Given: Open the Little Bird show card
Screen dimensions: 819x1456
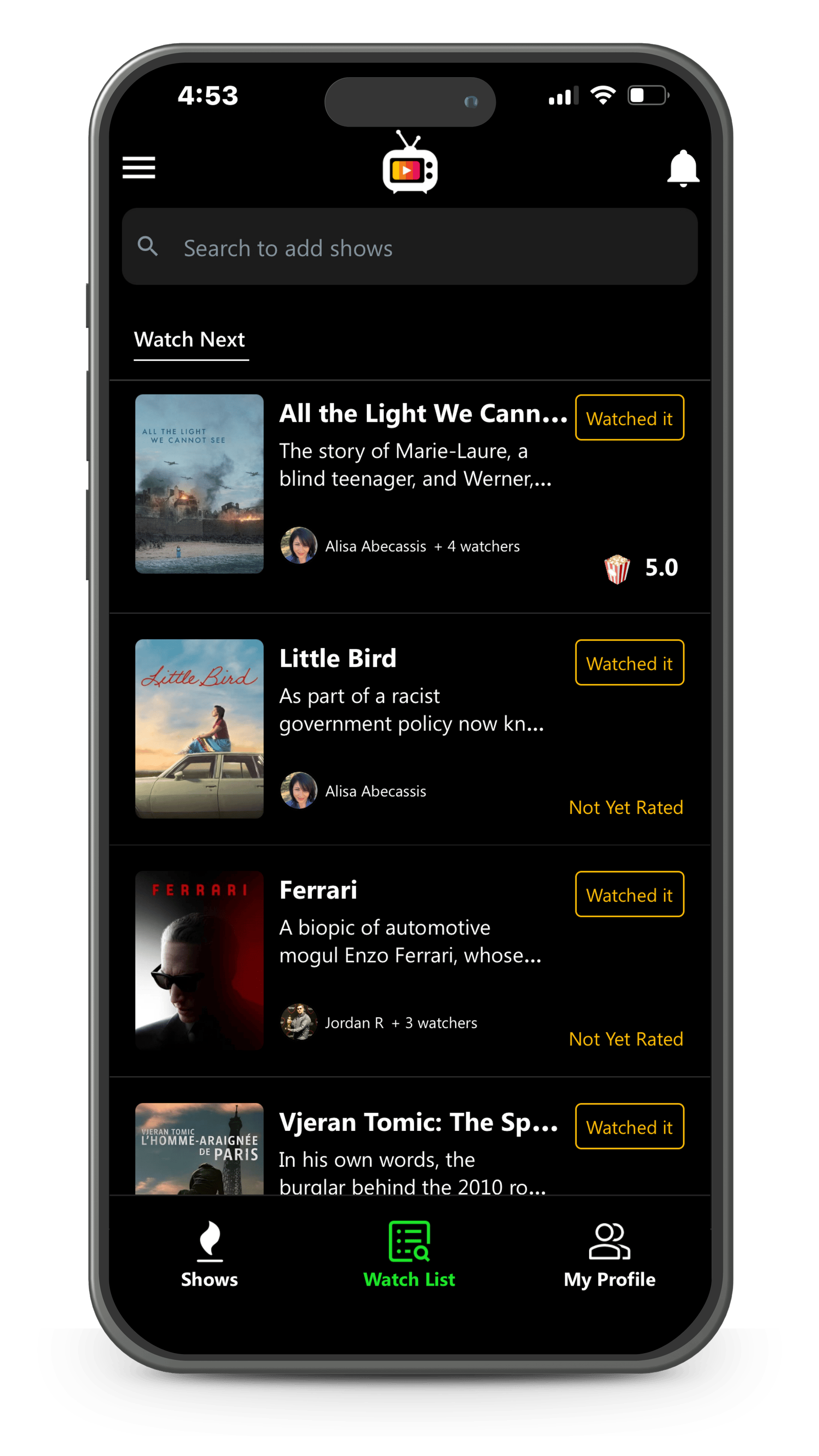Looking at the screenshot, I should tap(338, 659).
